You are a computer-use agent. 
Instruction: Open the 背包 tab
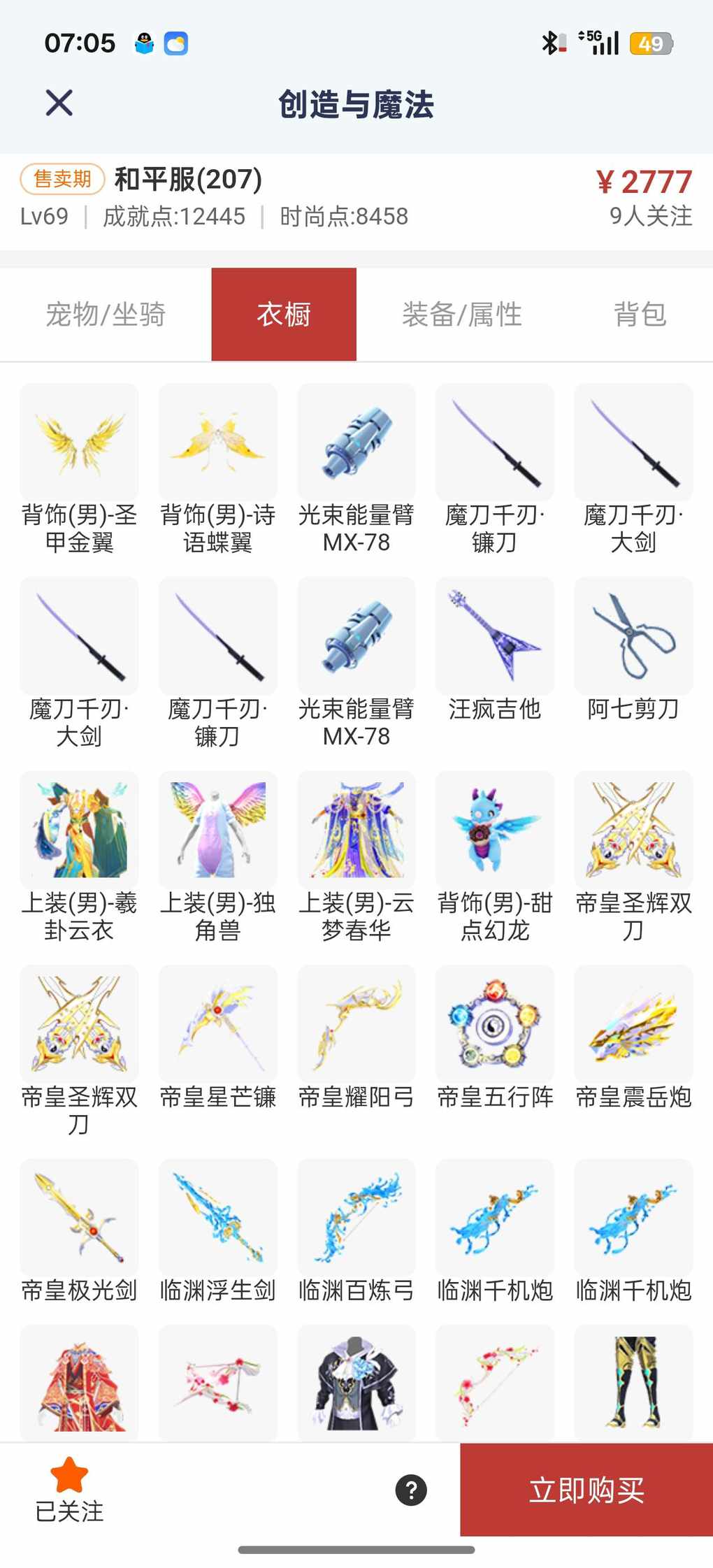tap(640, 315)
